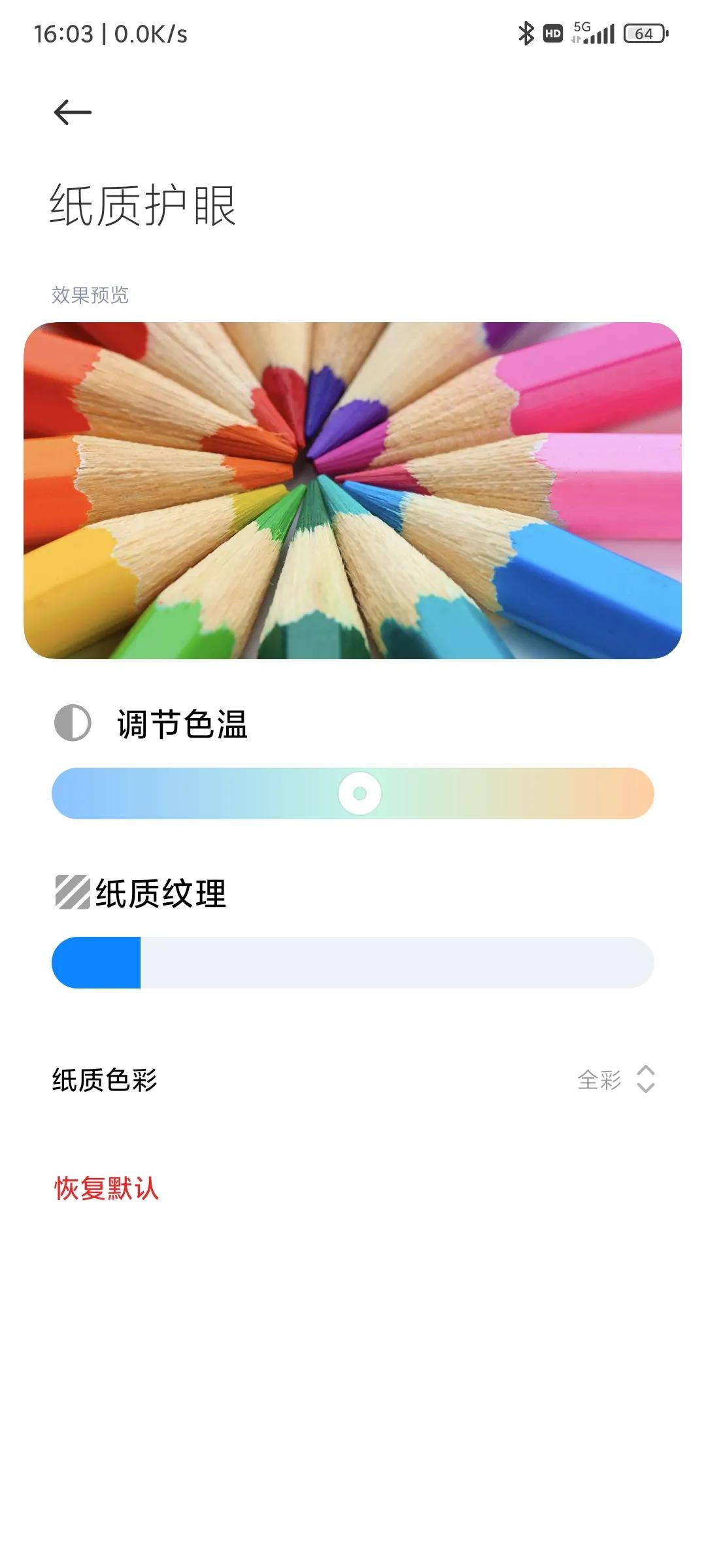The width and height of the screenshot is (706, 1568).
Task: Open the 纸质色彩 dropdown showing 全彩
Action: click(x=616, y=1079)
